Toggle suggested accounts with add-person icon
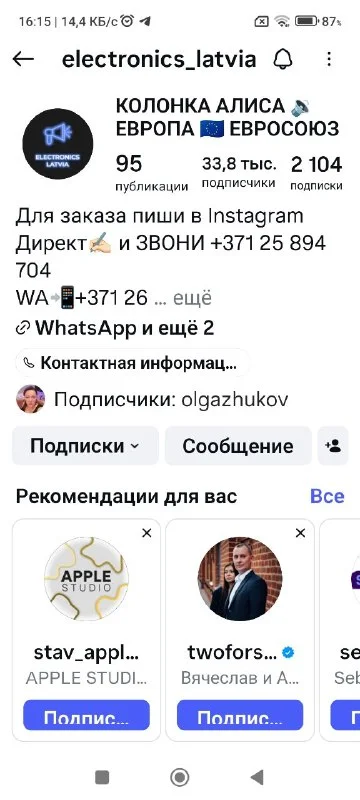 coord(333,446)
